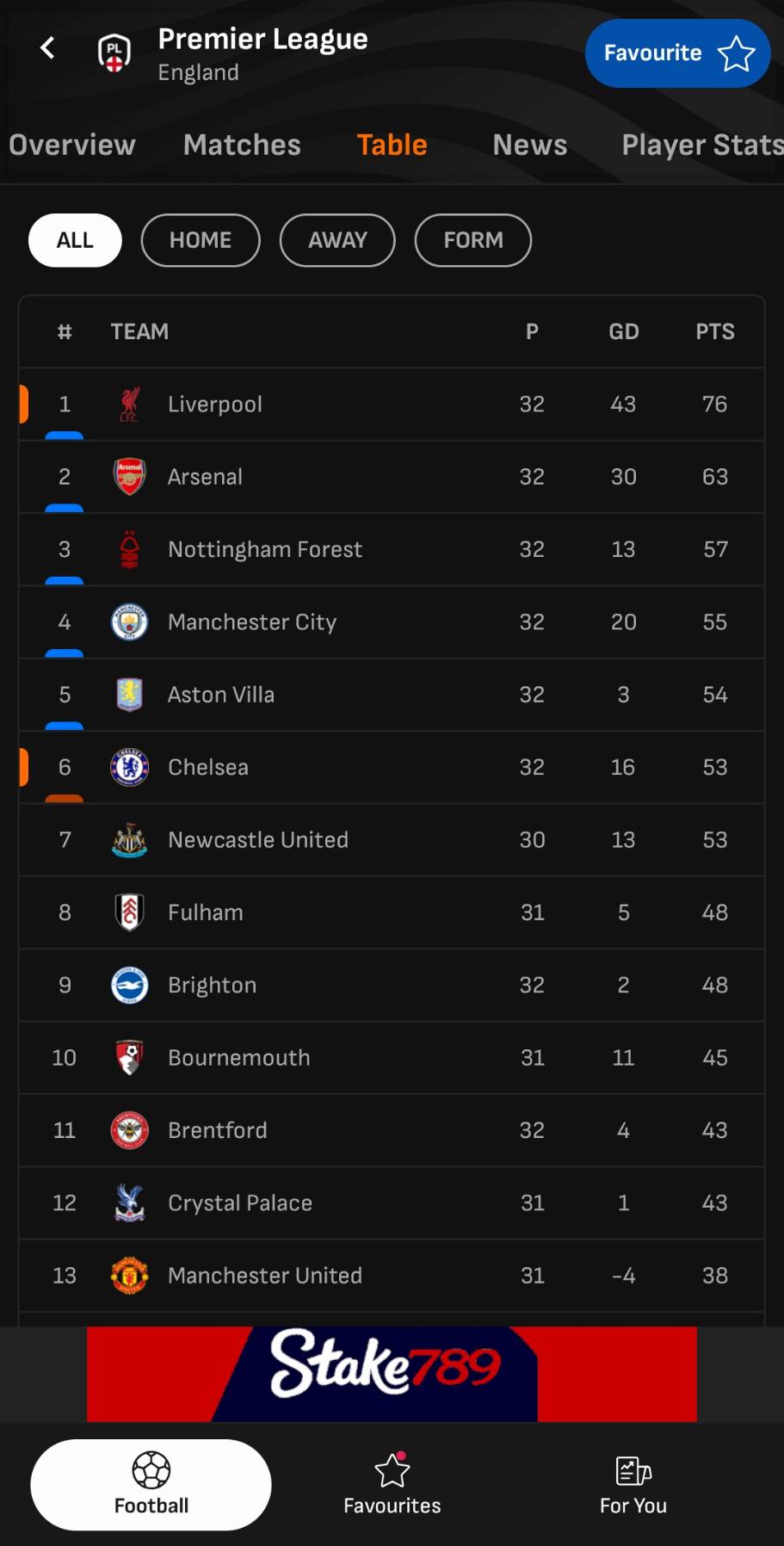Open Nottingham Forest team page
This screenshot has width=784, height=1546.
(392, 549)
